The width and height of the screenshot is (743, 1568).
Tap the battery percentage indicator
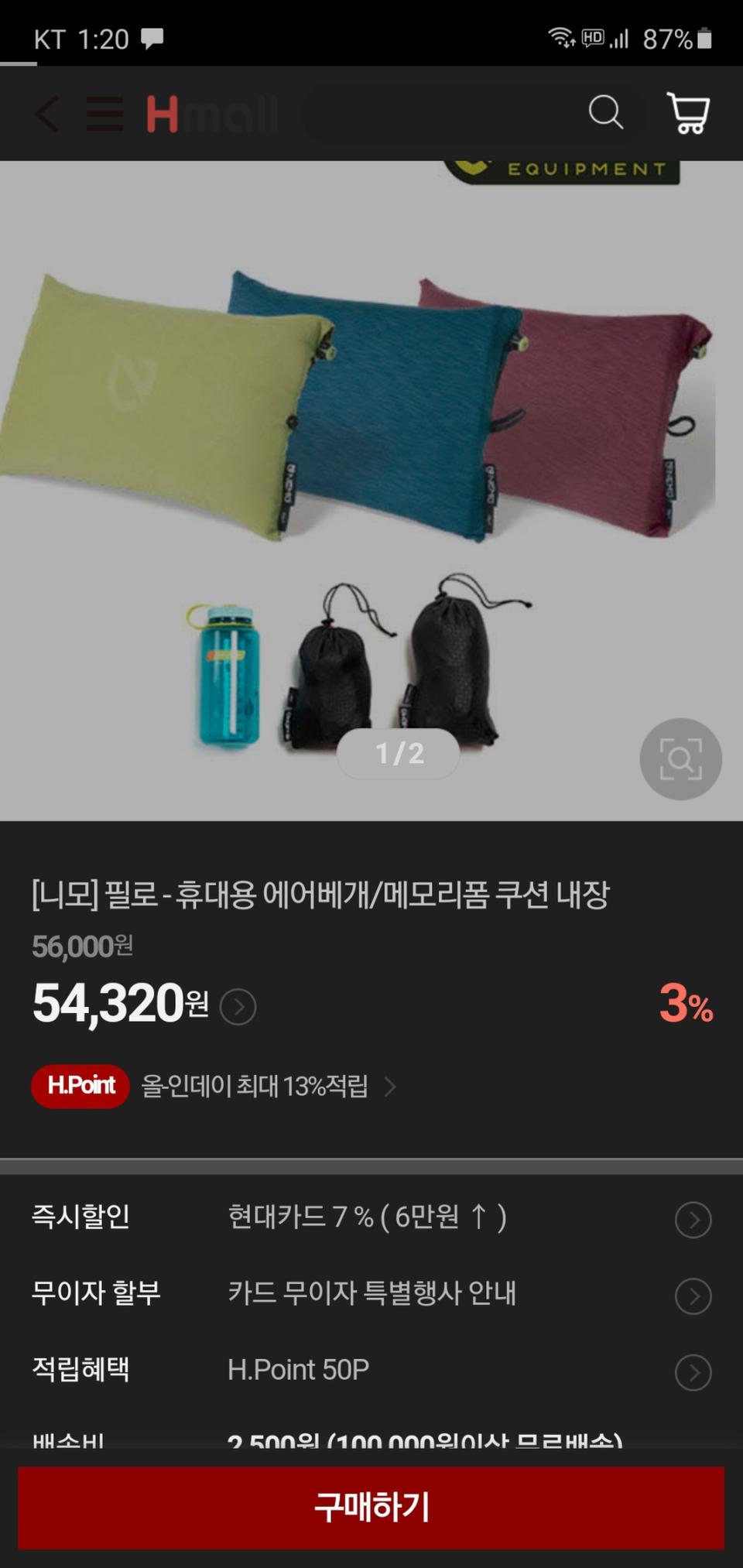[667, 37]
